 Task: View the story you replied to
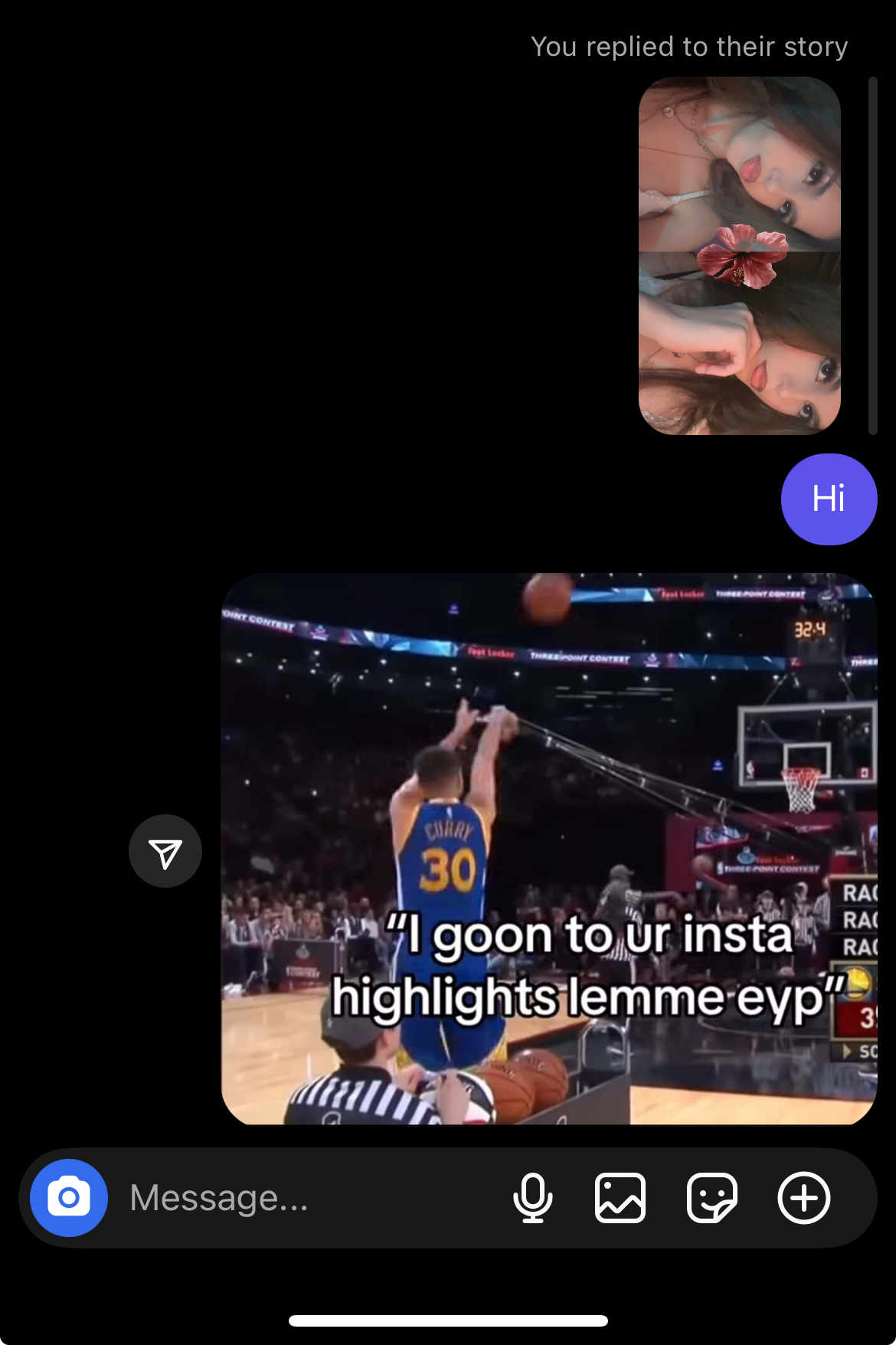(x=739, y=255)
